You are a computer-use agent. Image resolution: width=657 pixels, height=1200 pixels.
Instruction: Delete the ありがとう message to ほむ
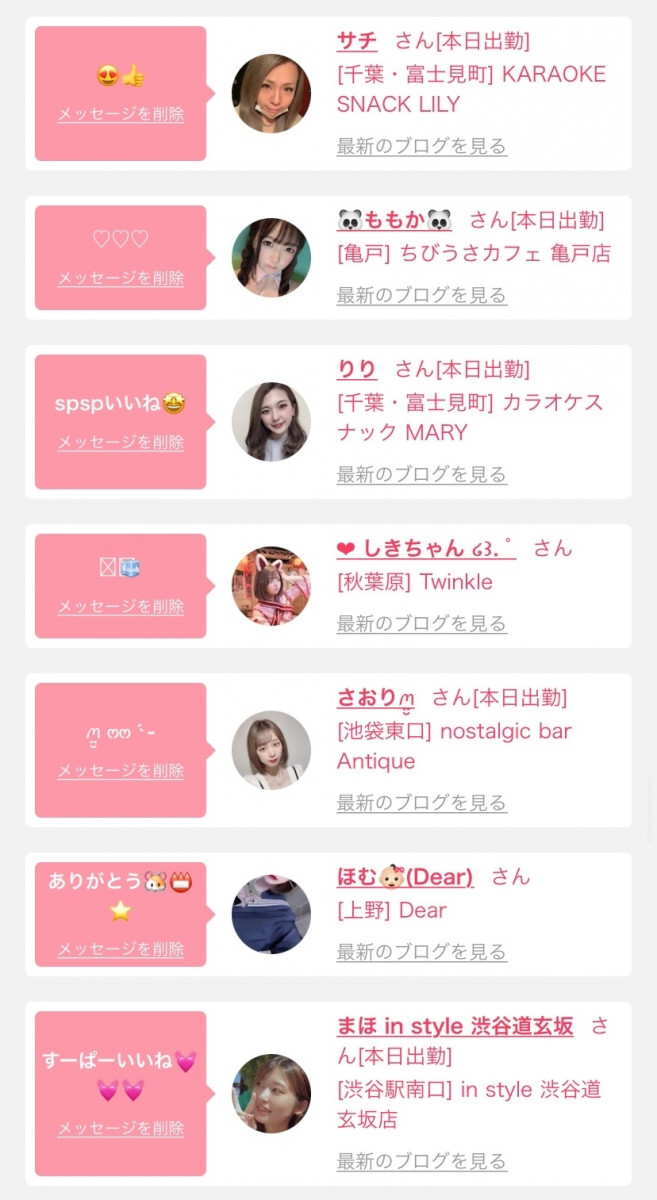coord(121,949)
